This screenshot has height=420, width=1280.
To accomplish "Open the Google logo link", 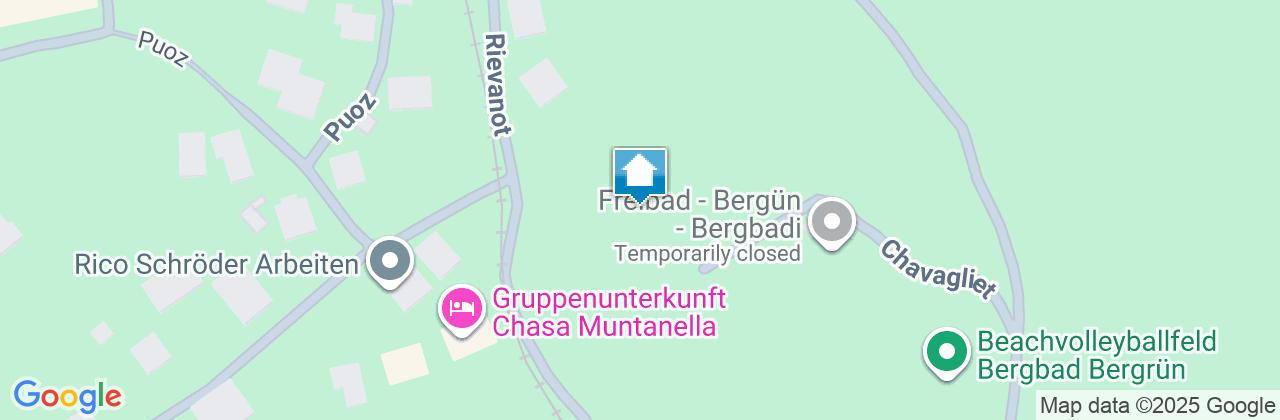I will (x=67, y=396).
